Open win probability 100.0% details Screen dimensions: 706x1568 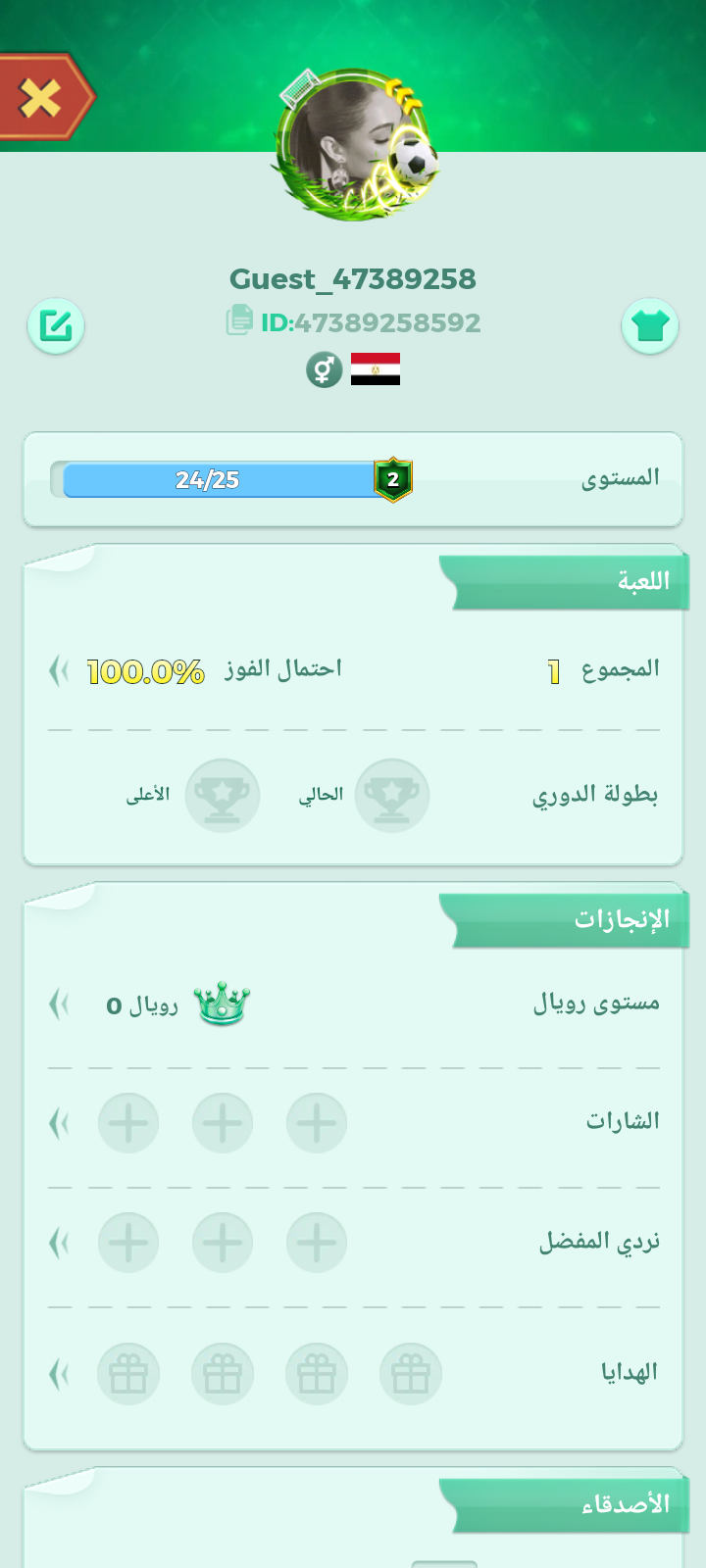click(61, 671)
